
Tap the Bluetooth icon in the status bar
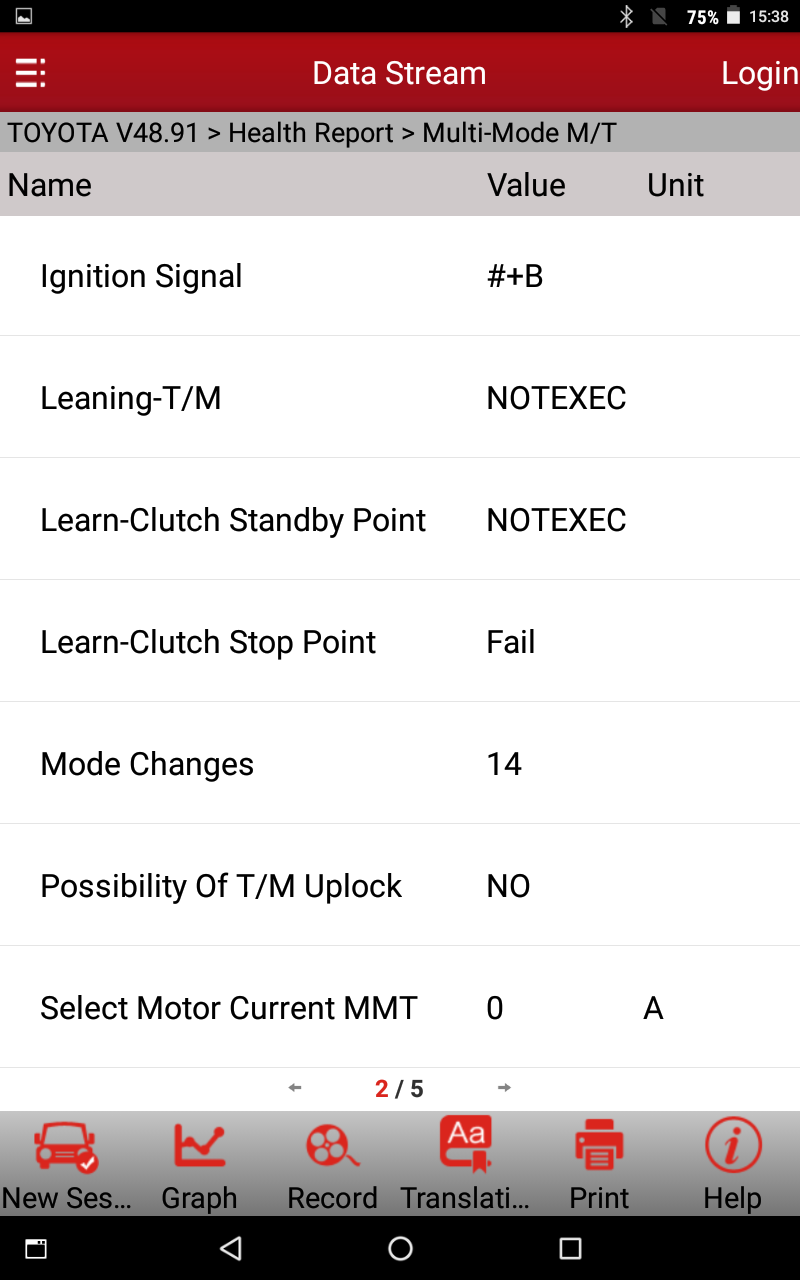tap(626, 16)
